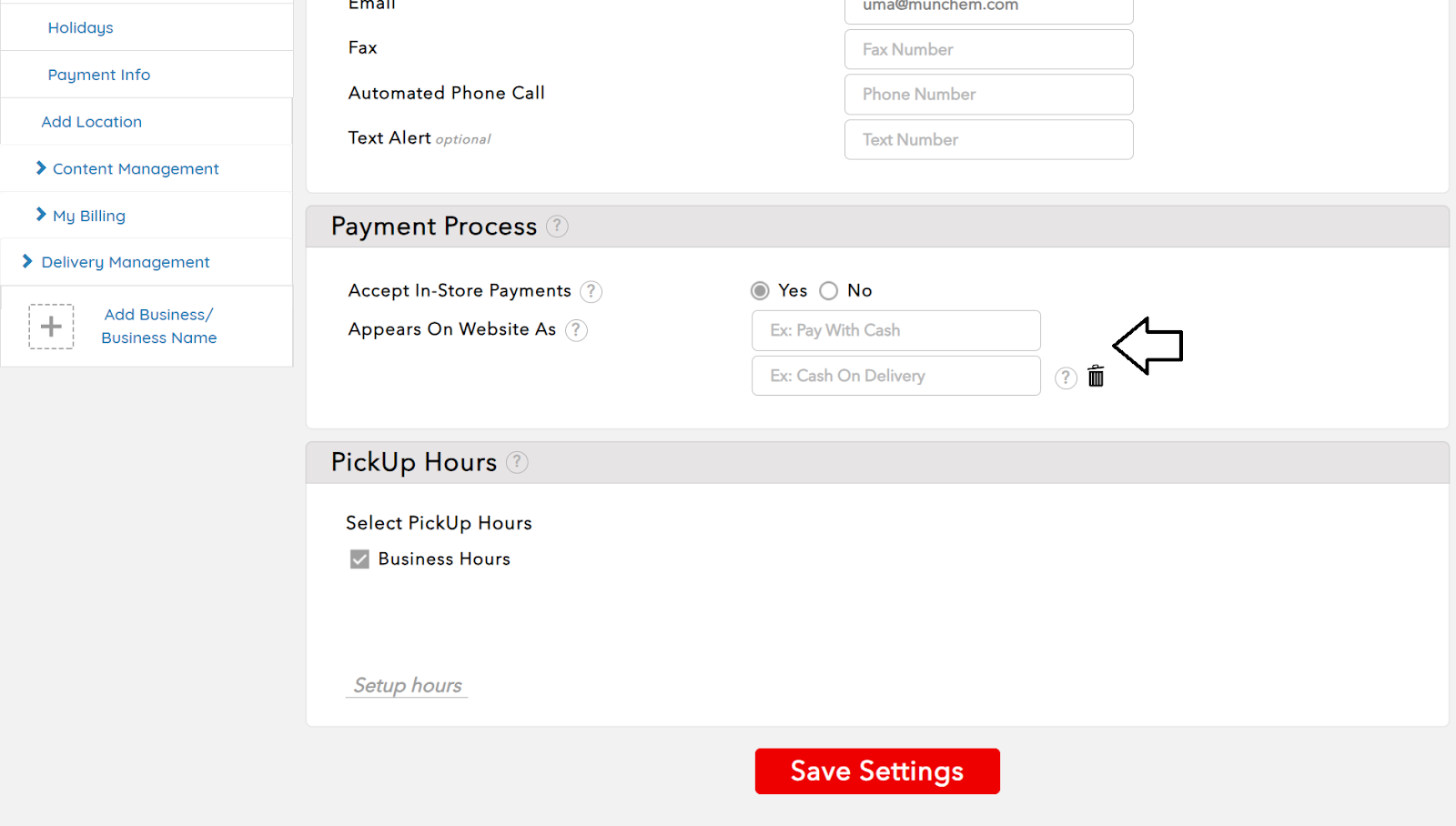This screenshot has height=826, width=1456.
Task: Open Payment Info in sidebar
Action: (x=98, y=75)
